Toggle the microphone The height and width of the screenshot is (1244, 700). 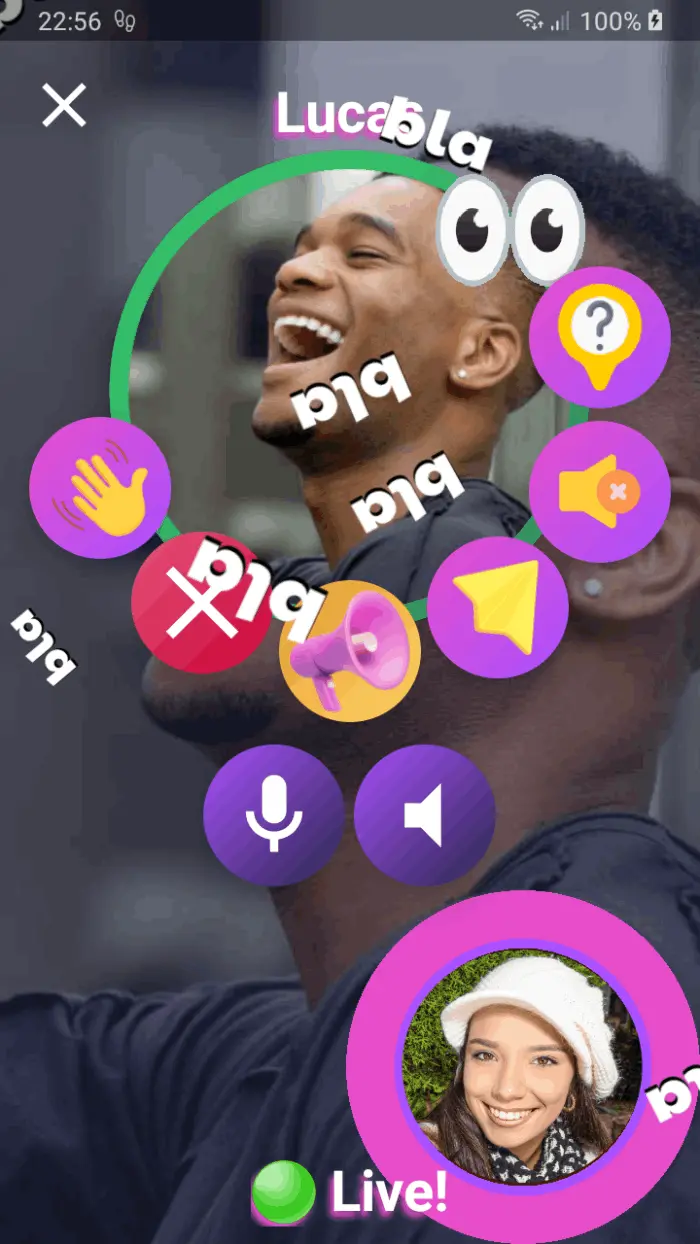[274, 815]
